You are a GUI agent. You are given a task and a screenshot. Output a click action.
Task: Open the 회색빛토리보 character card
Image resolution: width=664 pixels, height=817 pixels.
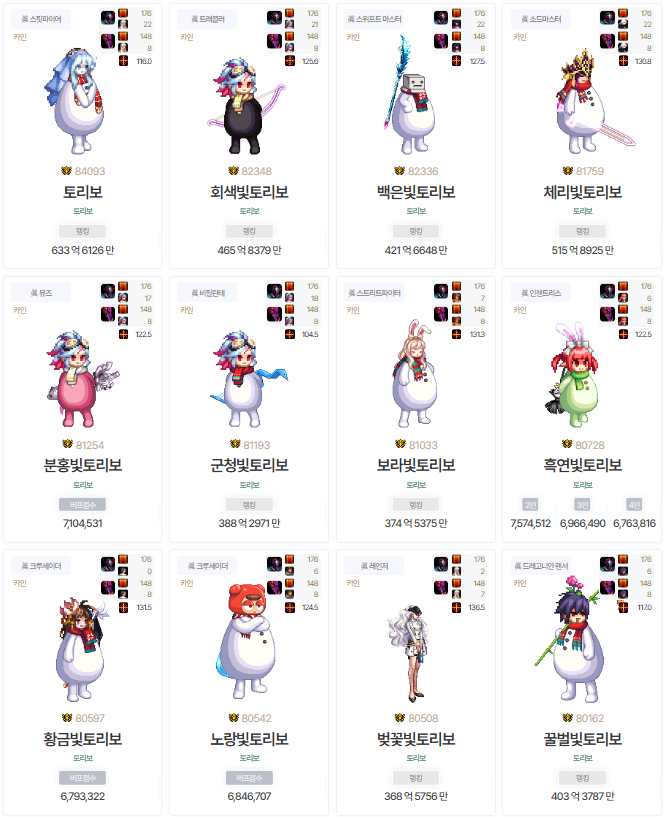point(249,192)
